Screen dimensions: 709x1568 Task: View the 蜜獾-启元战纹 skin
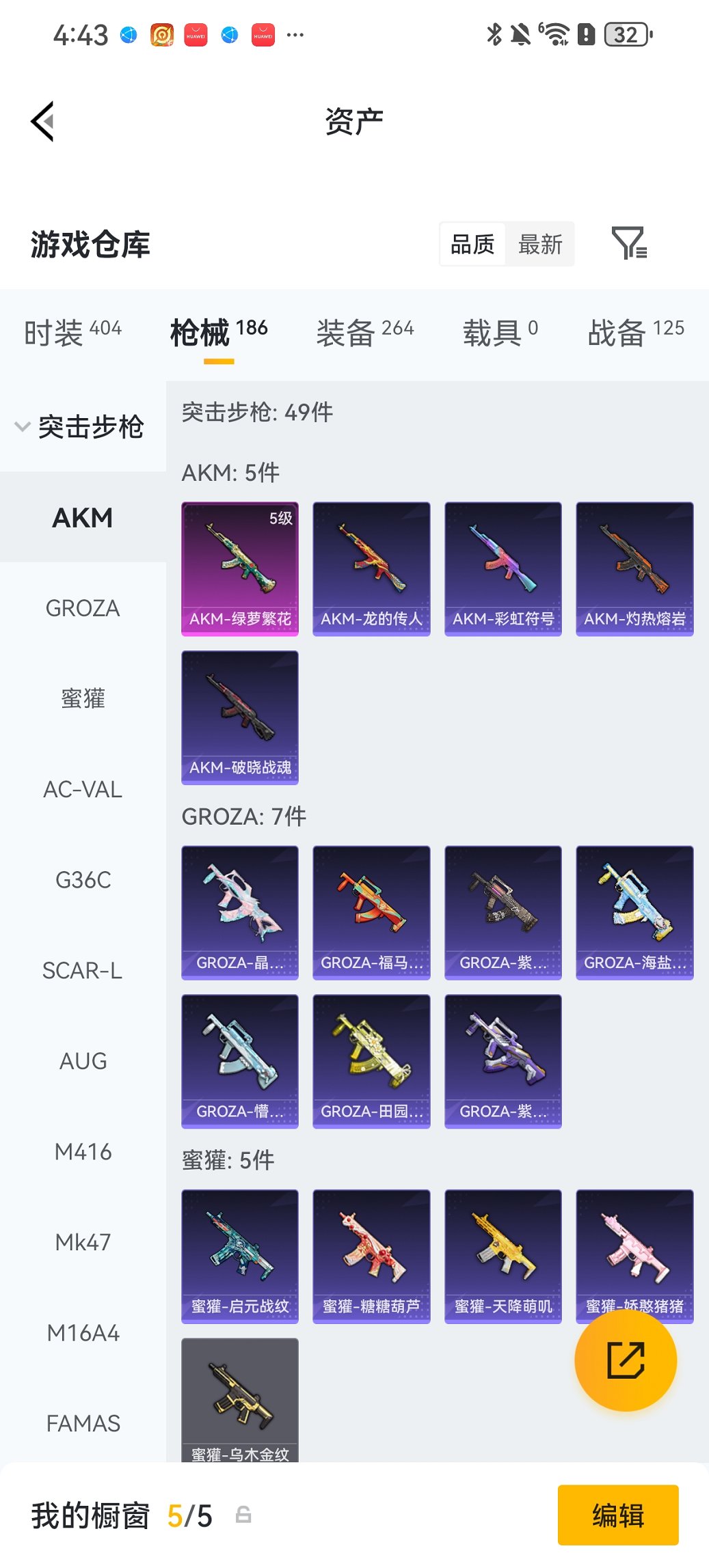(240, 1256)
